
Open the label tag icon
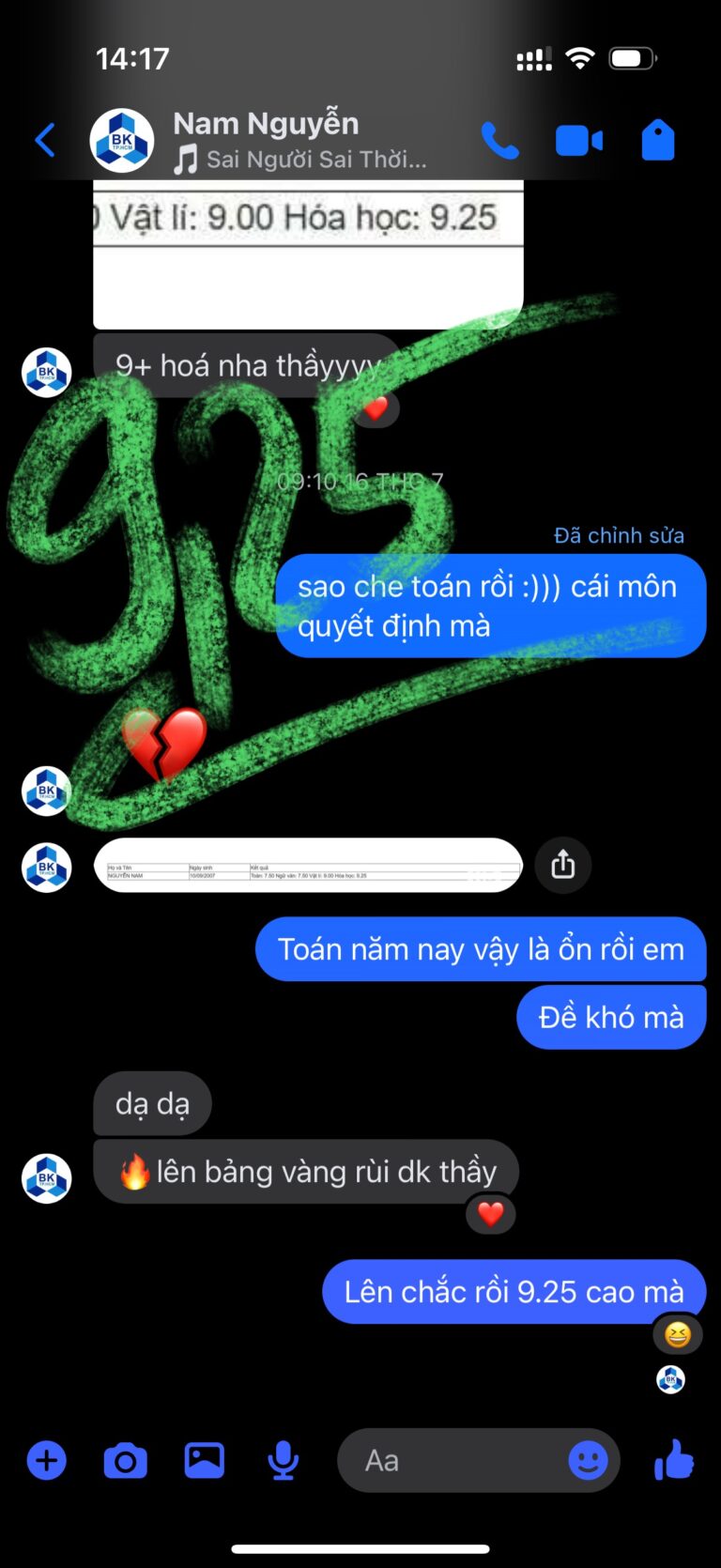click(657, 141)
